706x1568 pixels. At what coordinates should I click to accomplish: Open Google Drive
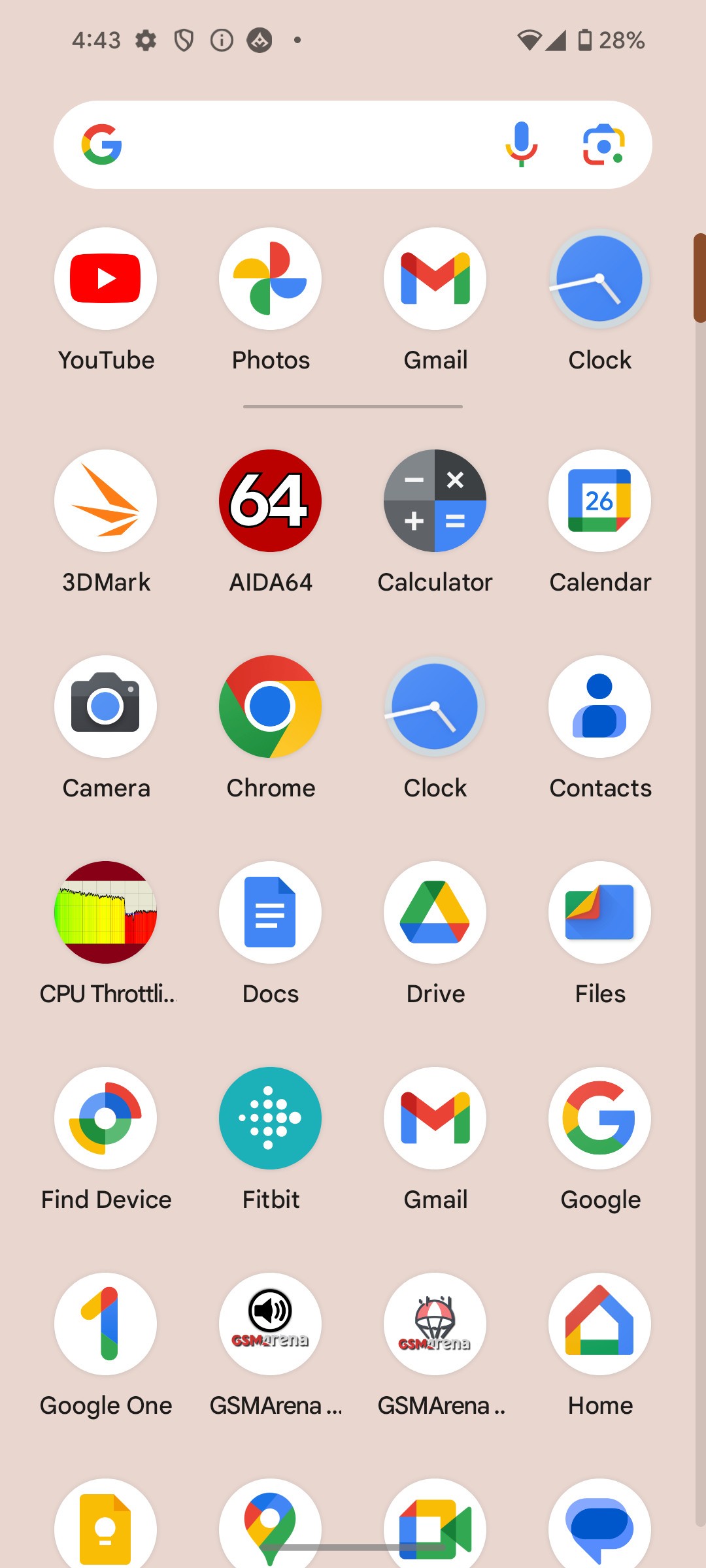435,913
